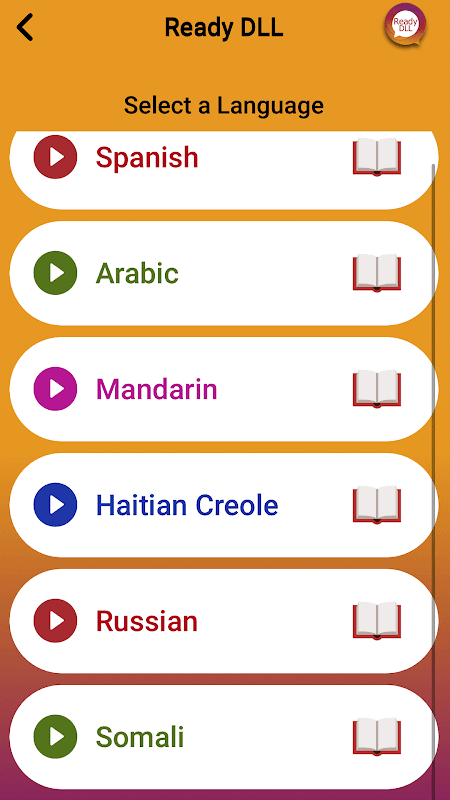Screen dimensions: 450x800
Task: Open the book icon for Russian
Action: click(377, 621)
